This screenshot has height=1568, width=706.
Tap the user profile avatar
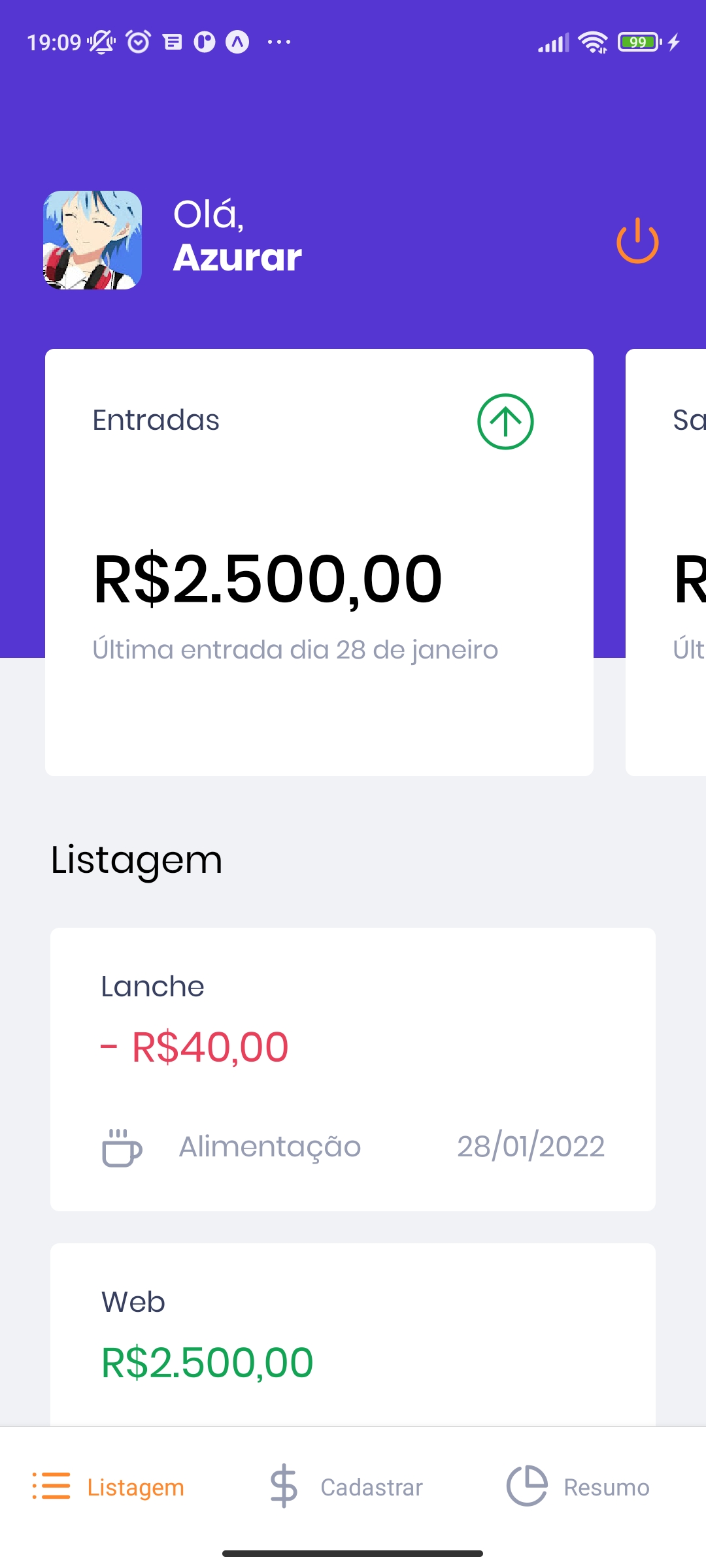point(92,240)
